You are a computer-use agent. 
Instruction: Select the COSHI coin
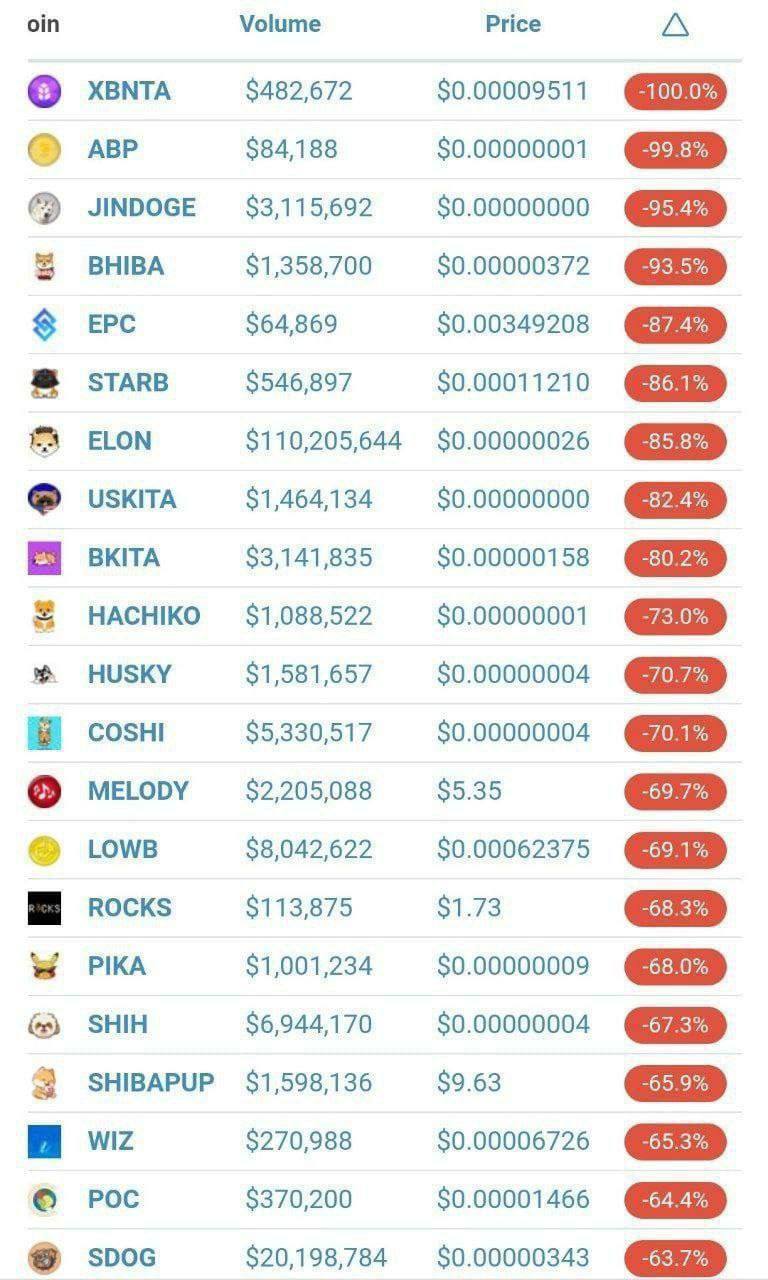click(126, 733)
